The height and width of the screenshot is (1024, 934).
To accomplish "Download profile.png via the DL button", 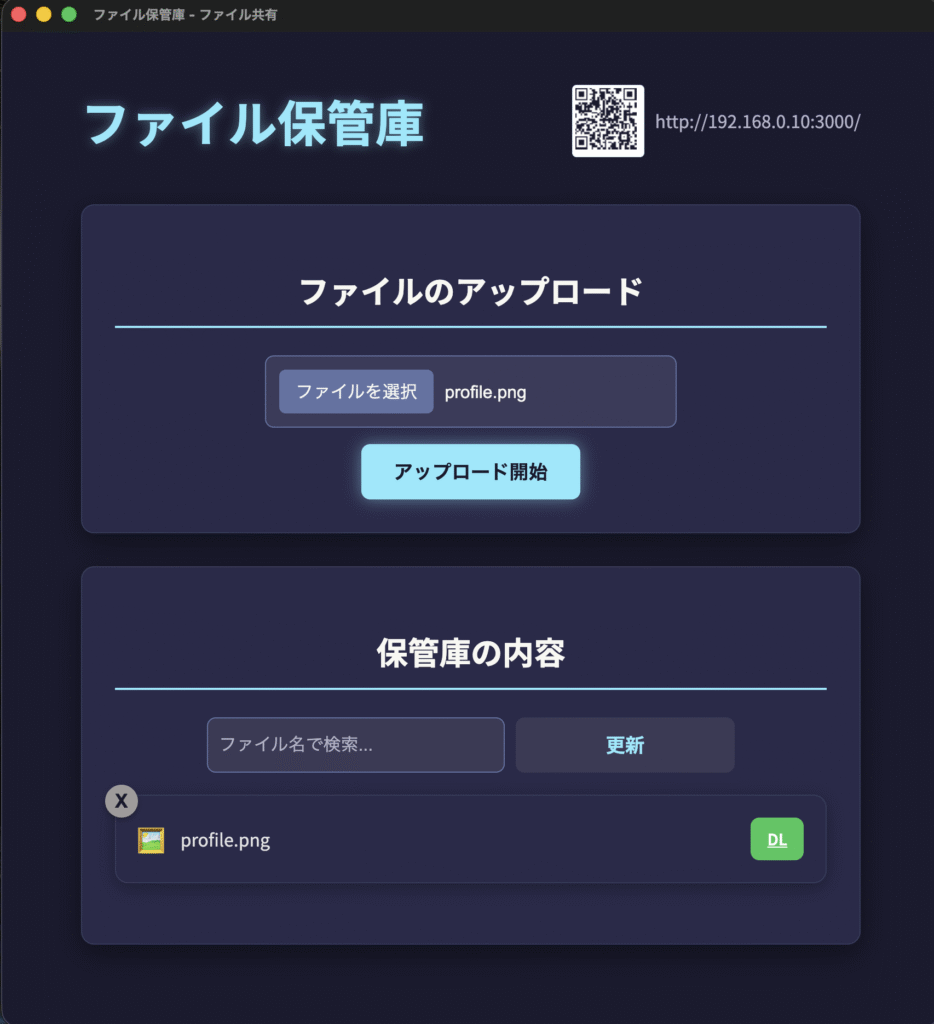I will tap(777, 840).
